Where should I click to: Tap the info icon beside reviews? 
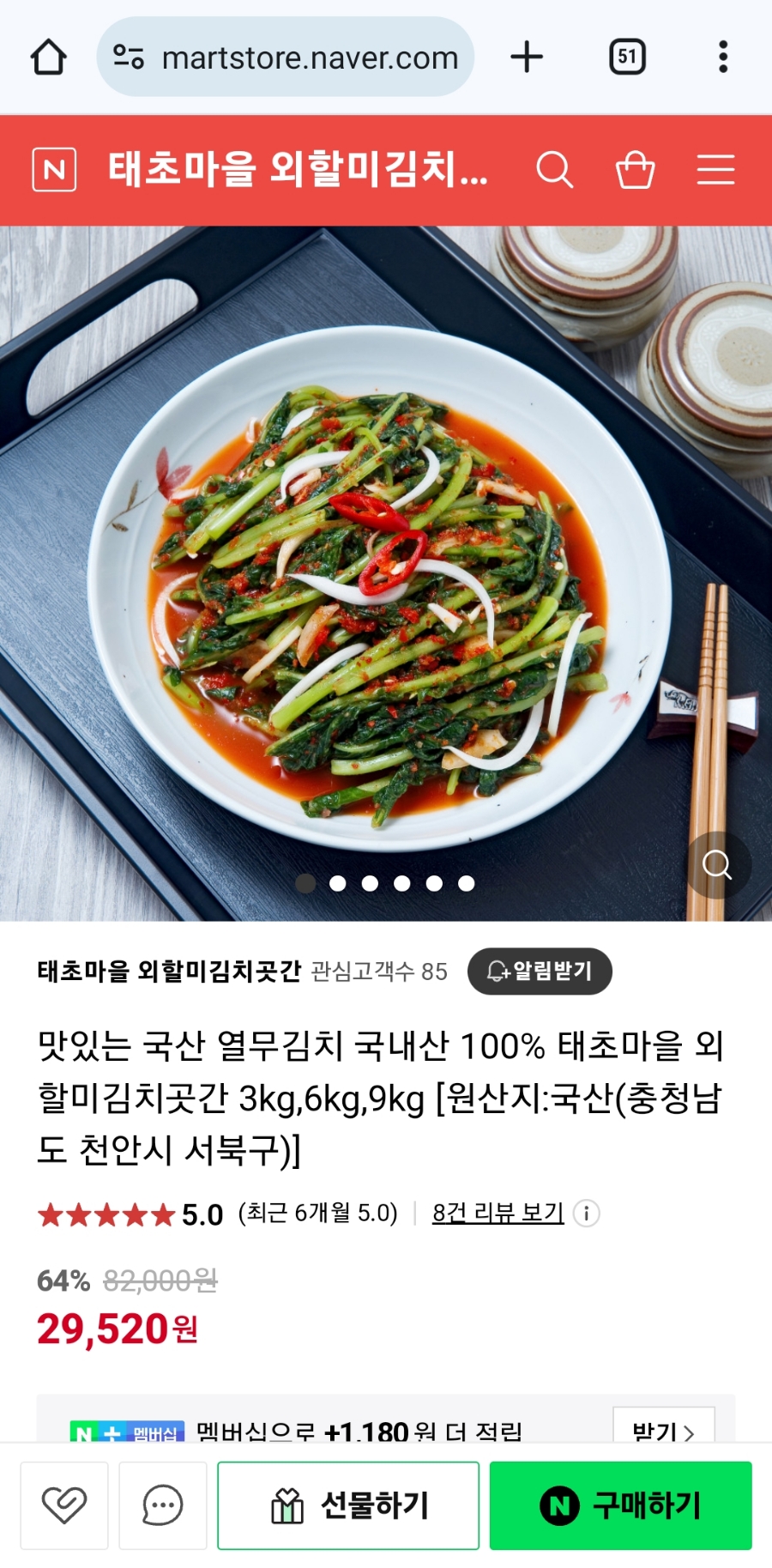point(587,1213)
